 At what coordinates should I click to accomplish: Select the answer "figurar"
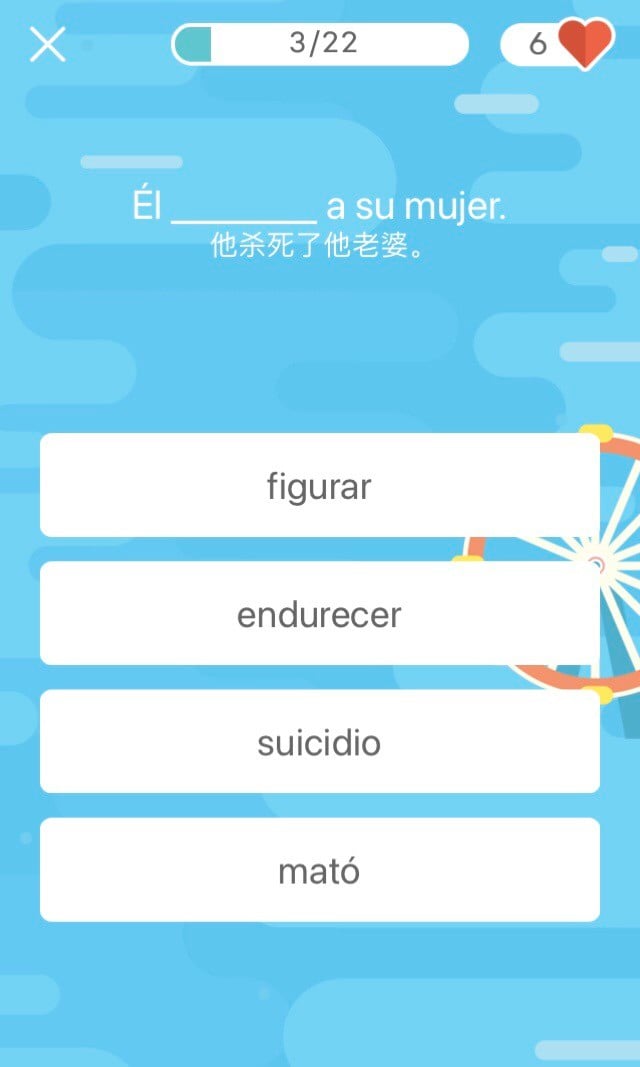pos(319,486)
